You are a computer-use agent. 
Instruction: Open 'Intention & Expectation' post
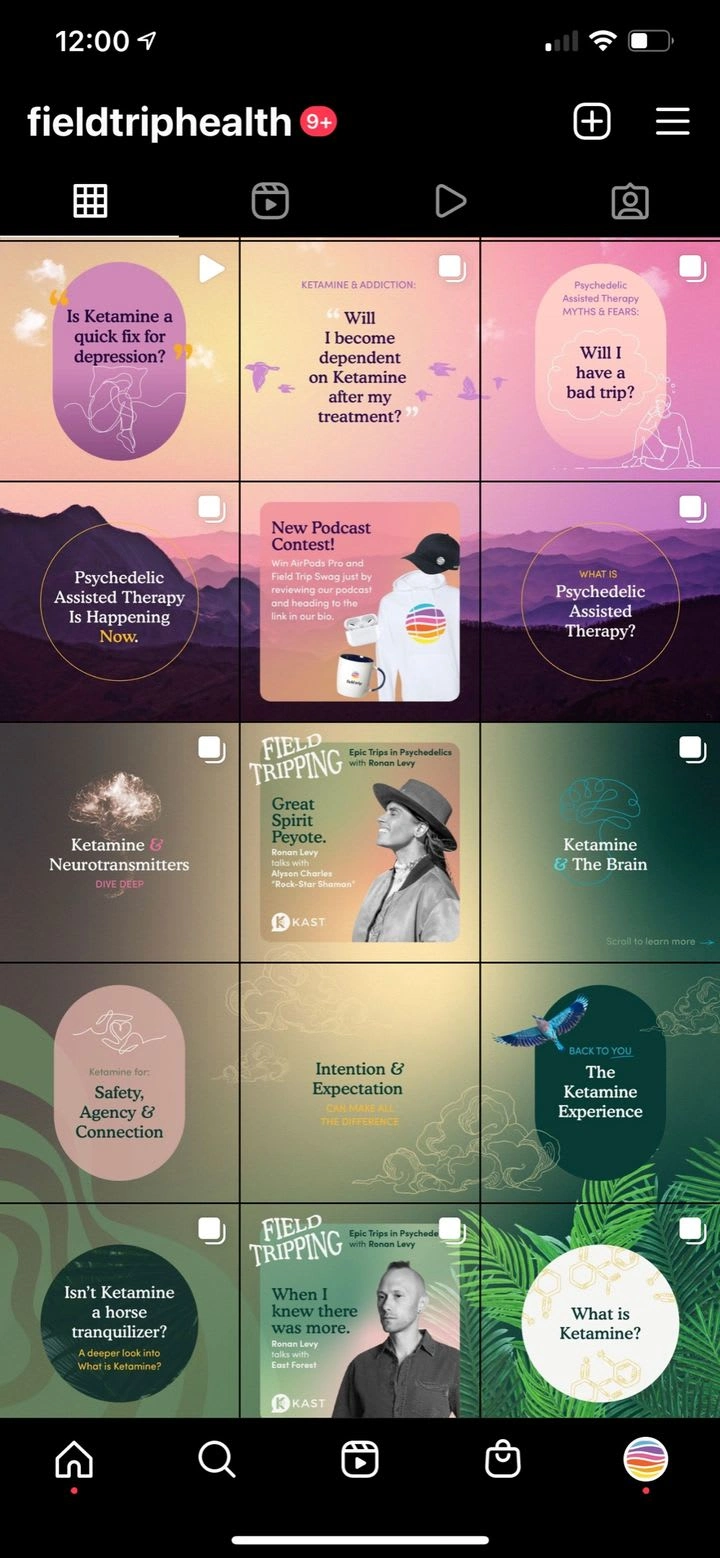360,1083
